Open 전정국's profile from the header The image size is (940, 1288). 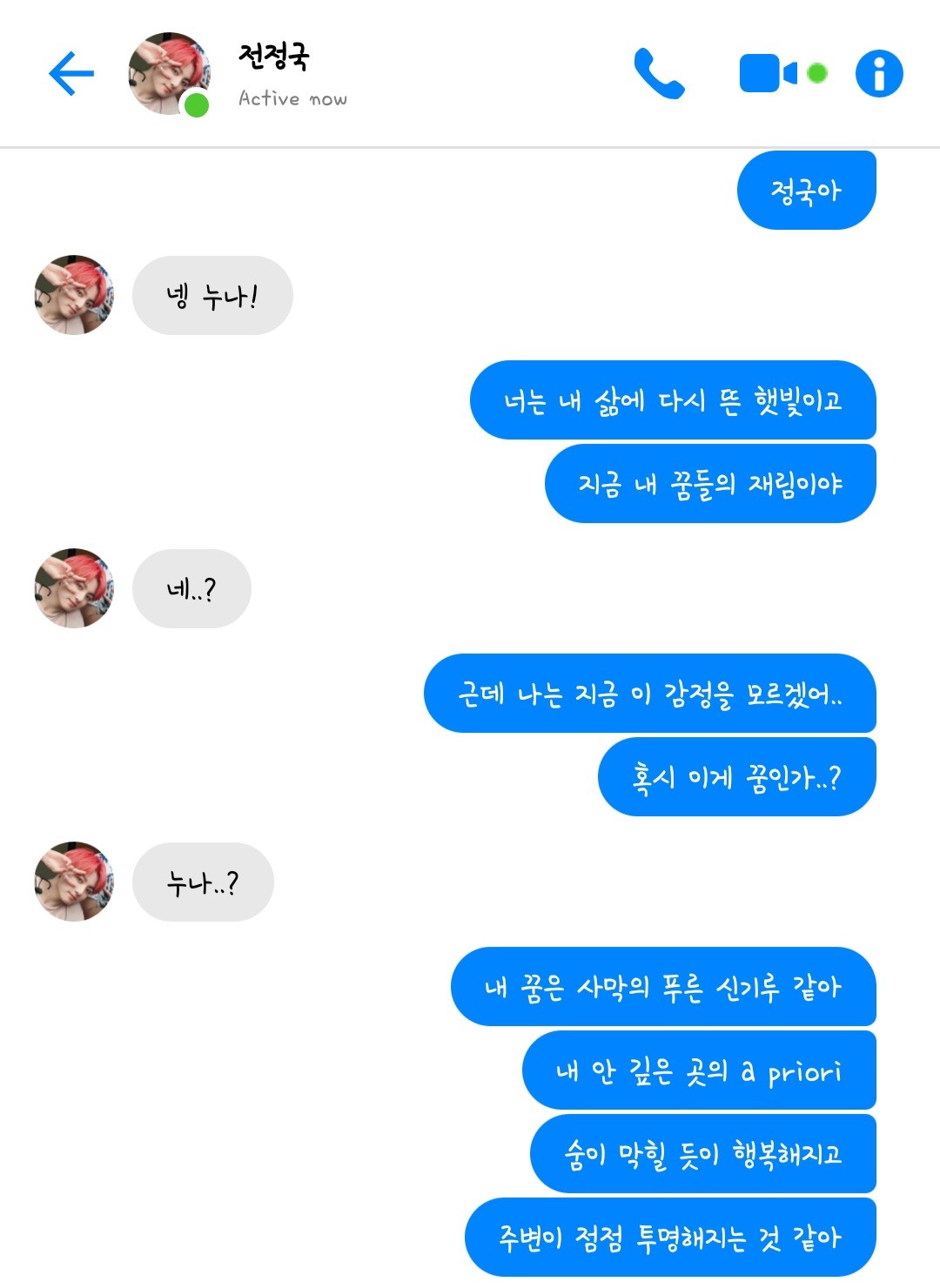pos(170,74)
